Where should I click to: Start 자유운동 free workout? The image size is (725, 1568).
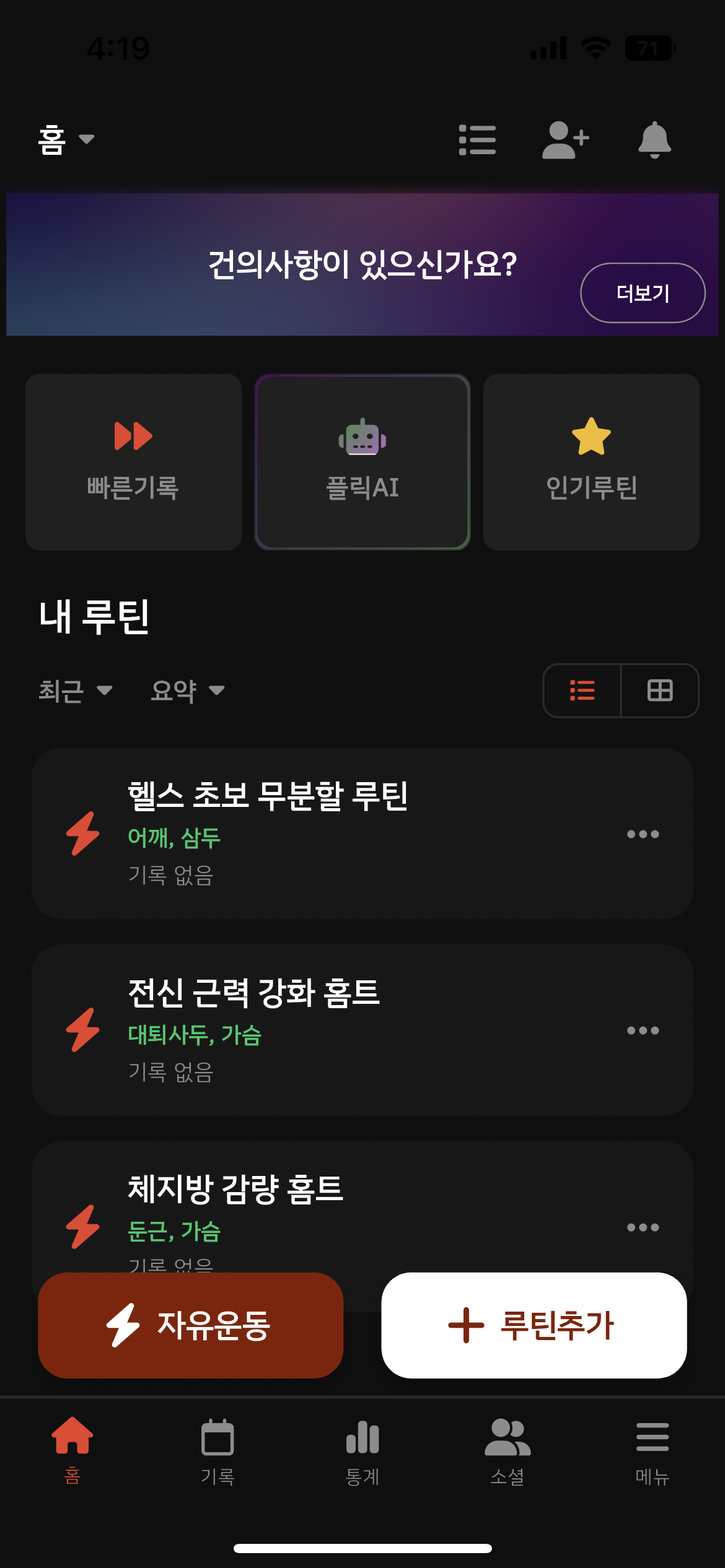tap(191, 1325)
